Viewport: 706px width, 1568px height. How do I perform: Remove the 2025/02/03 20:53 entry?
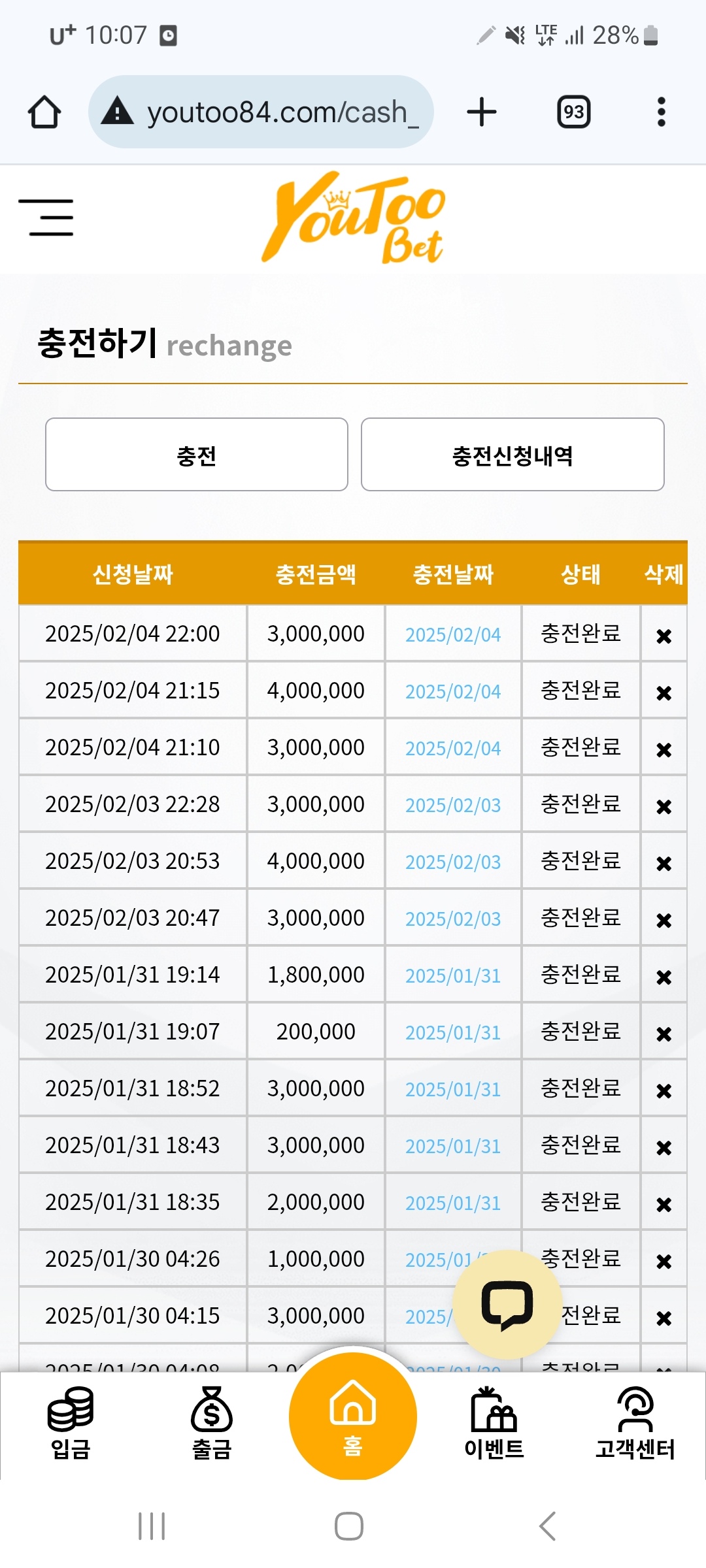[664, 863]
